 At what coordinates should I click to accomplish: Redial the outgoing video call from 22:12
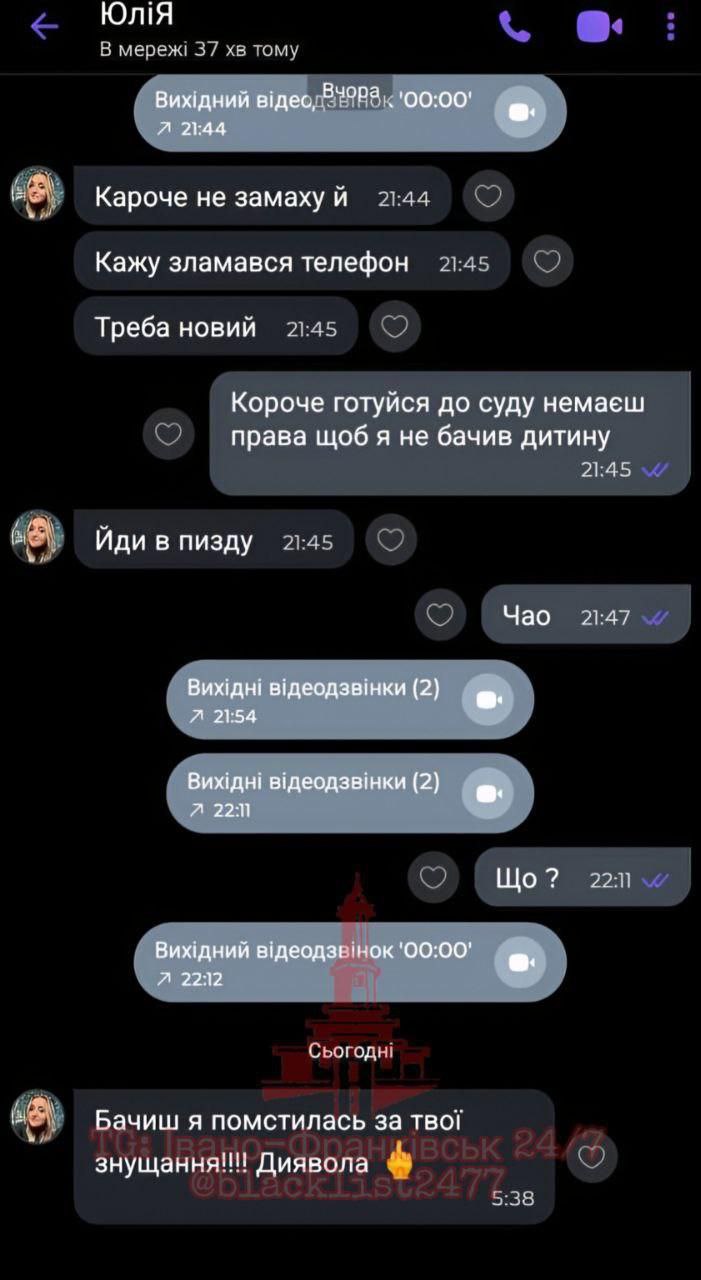[x=521, y=963]
